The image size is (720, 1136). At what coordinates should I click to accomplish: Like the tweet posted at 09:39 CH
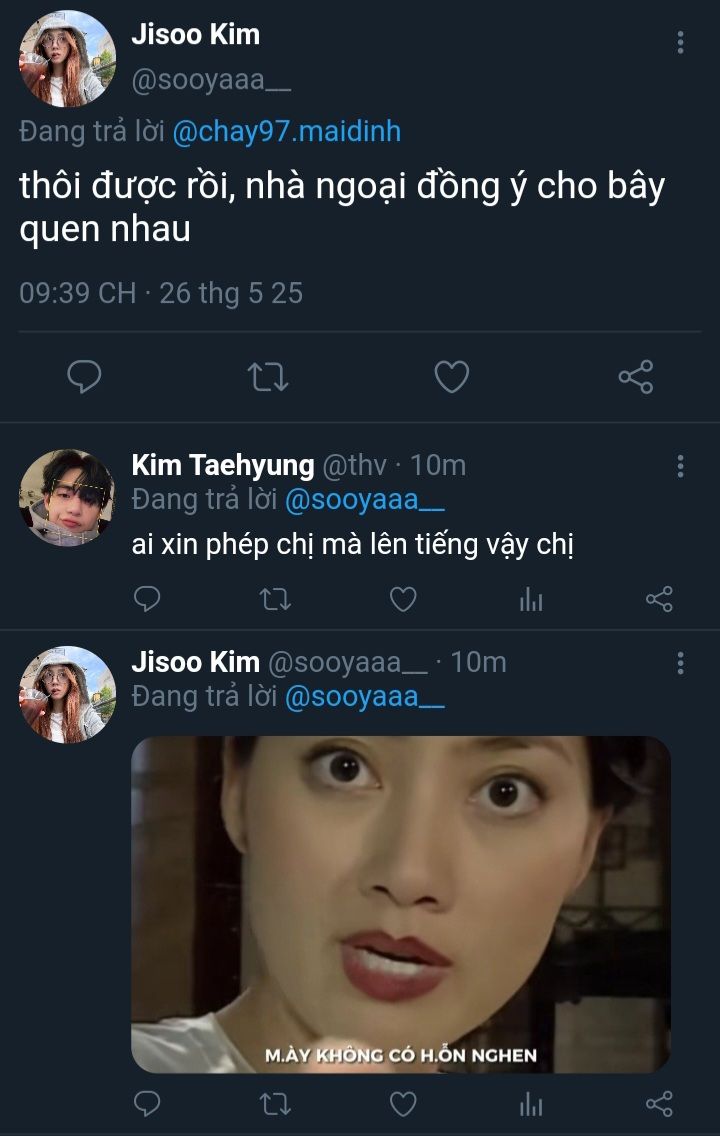pyautogui.click(x=452, y=377)
